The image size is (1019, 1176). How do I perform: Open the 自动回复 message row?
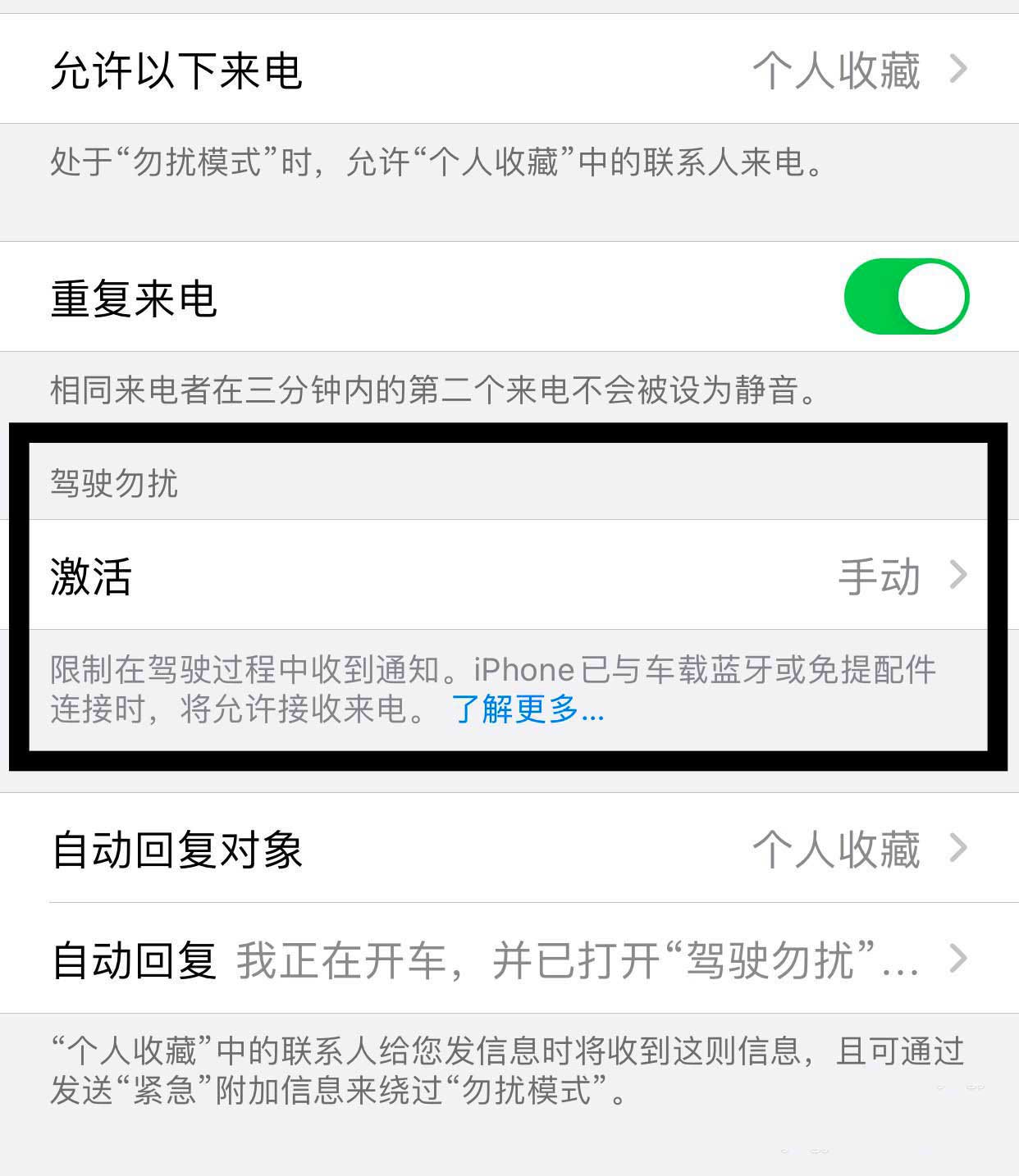[509, 959]
